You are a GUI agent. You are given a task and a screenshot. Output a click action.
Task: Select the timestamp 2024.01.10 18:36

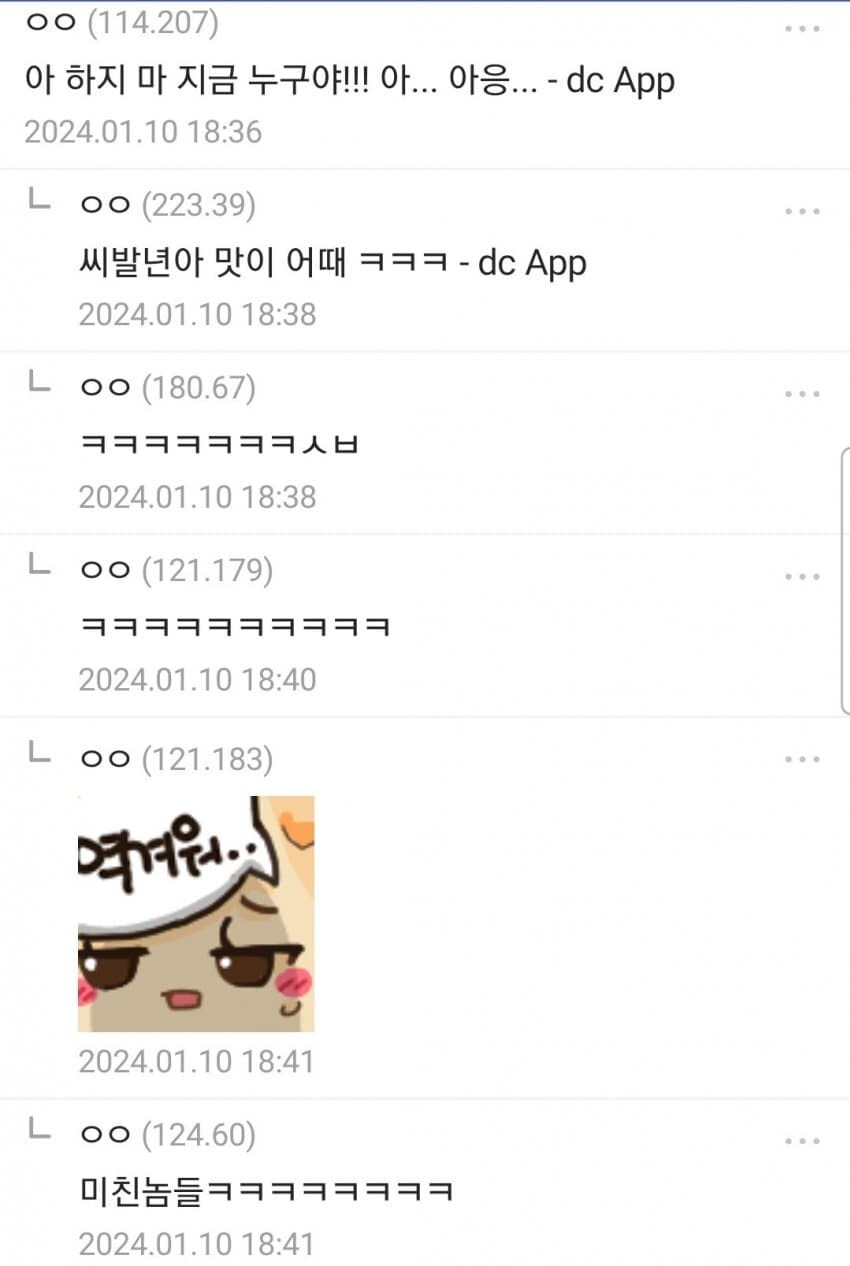tap(140, 130)
